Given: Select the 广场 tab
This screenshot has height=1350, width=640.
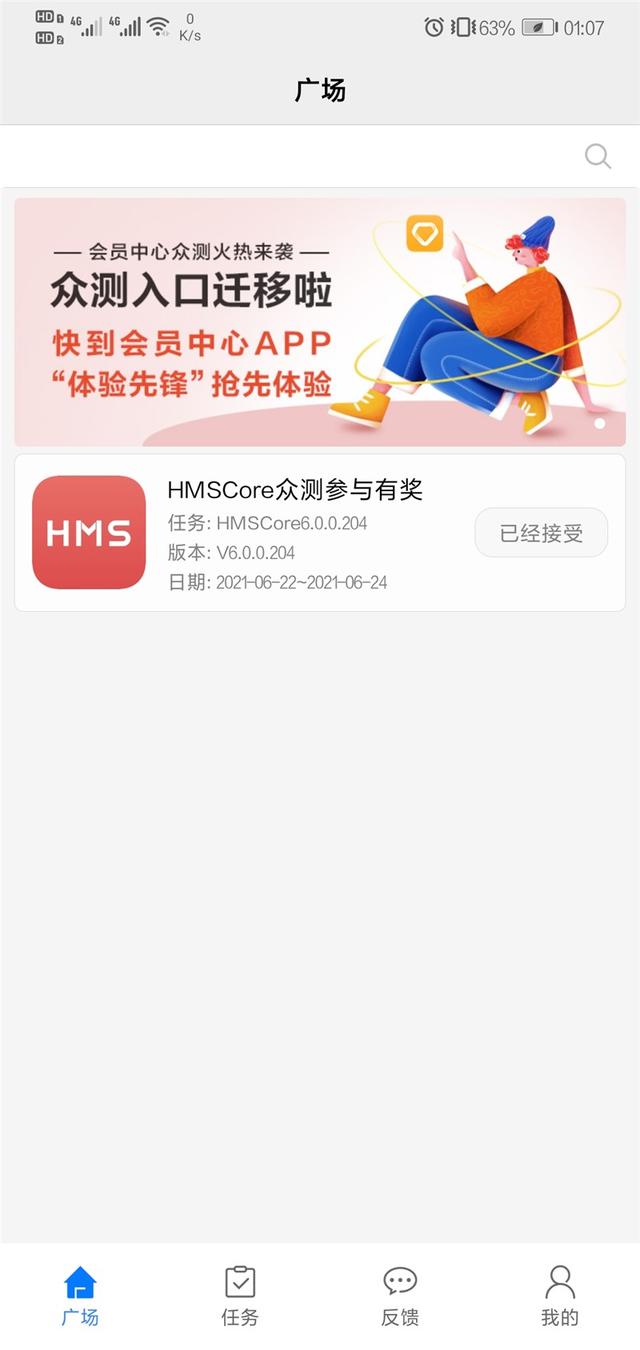Looking at the screenshot, I should [80, 1296].
